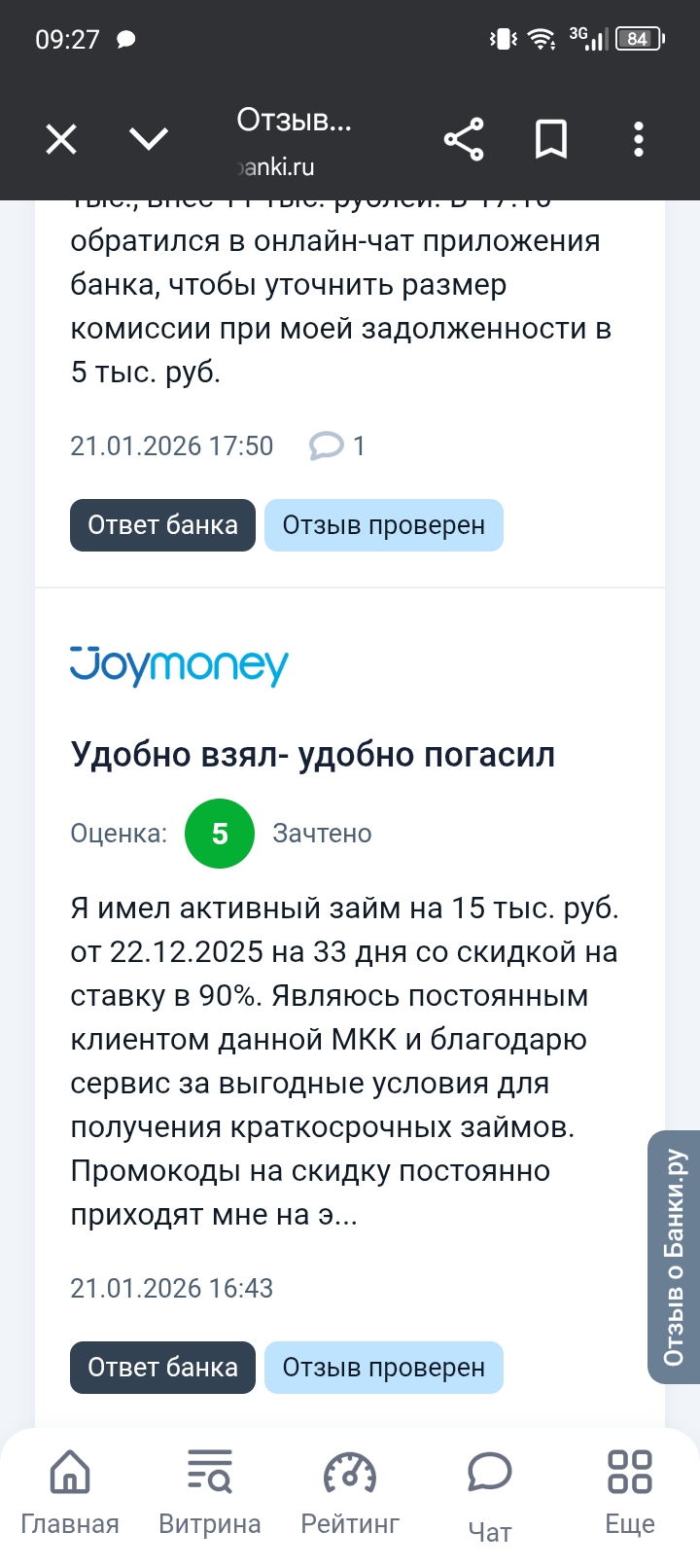Open comments on the 17:50 review
The width and height of the screenshot is (700, 1568).
(x=337, y=446)
